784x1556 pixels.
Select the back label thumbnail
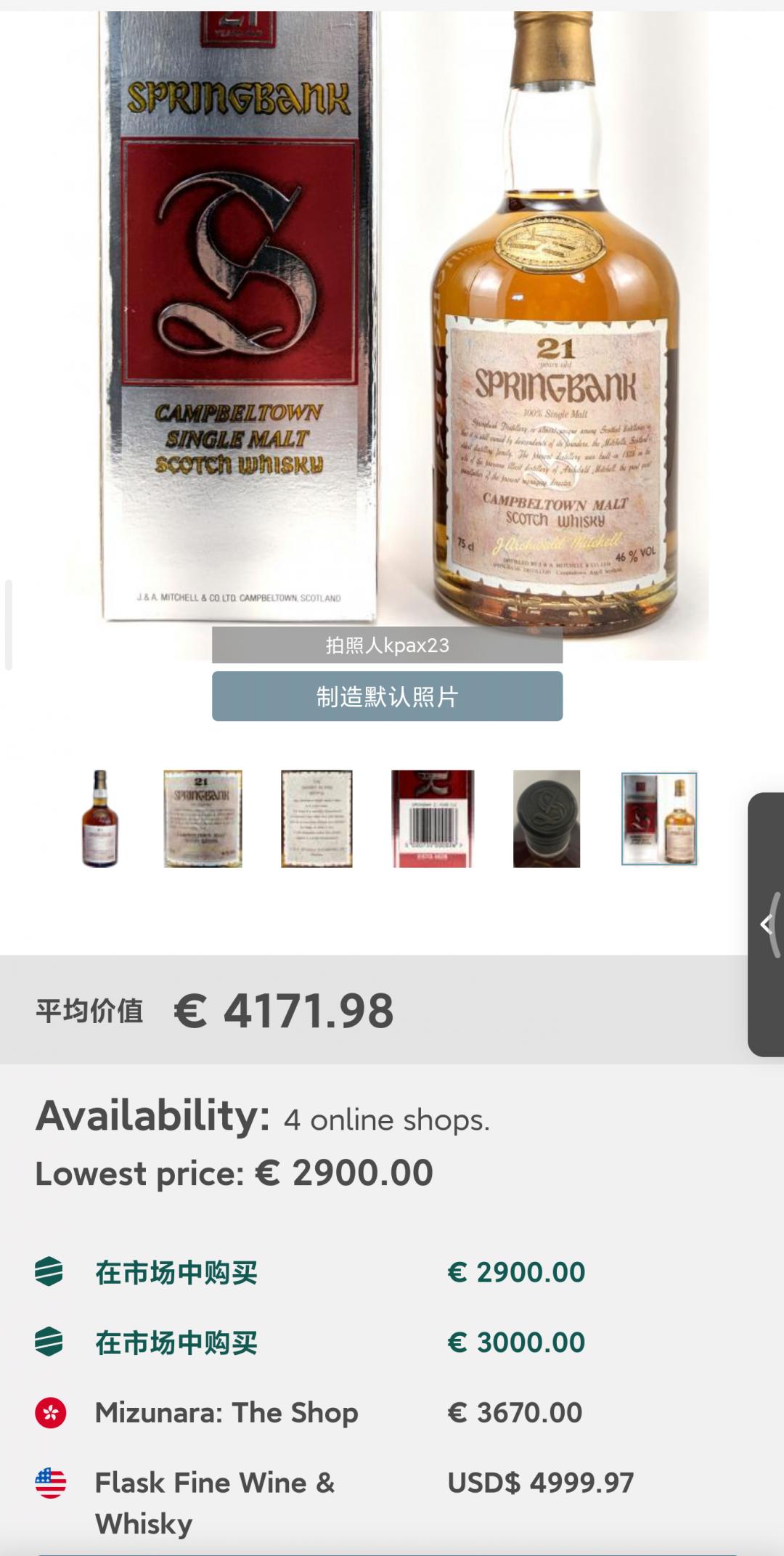tap(317, 819)
